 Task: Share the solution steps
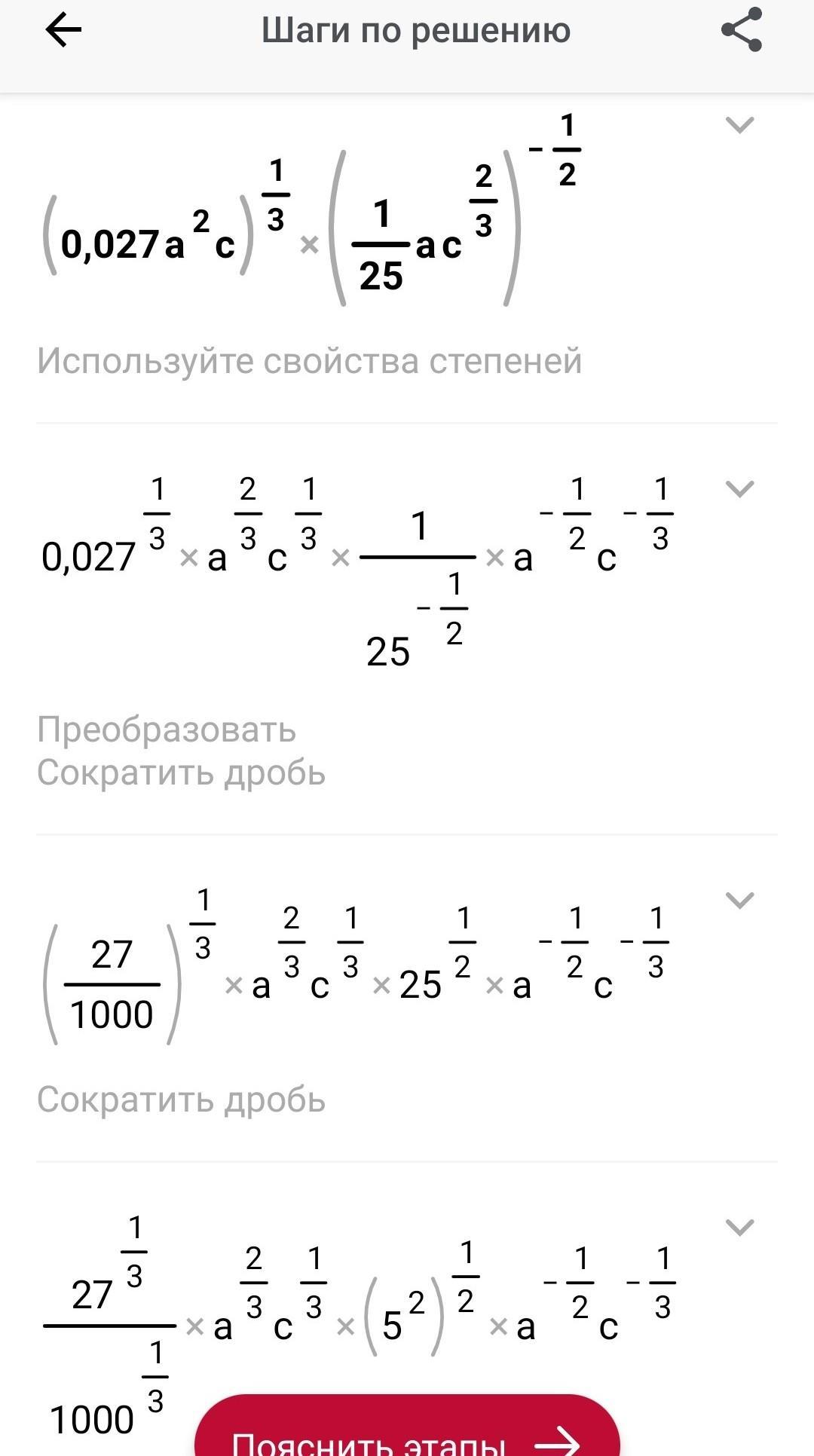(x=742, y=31)
